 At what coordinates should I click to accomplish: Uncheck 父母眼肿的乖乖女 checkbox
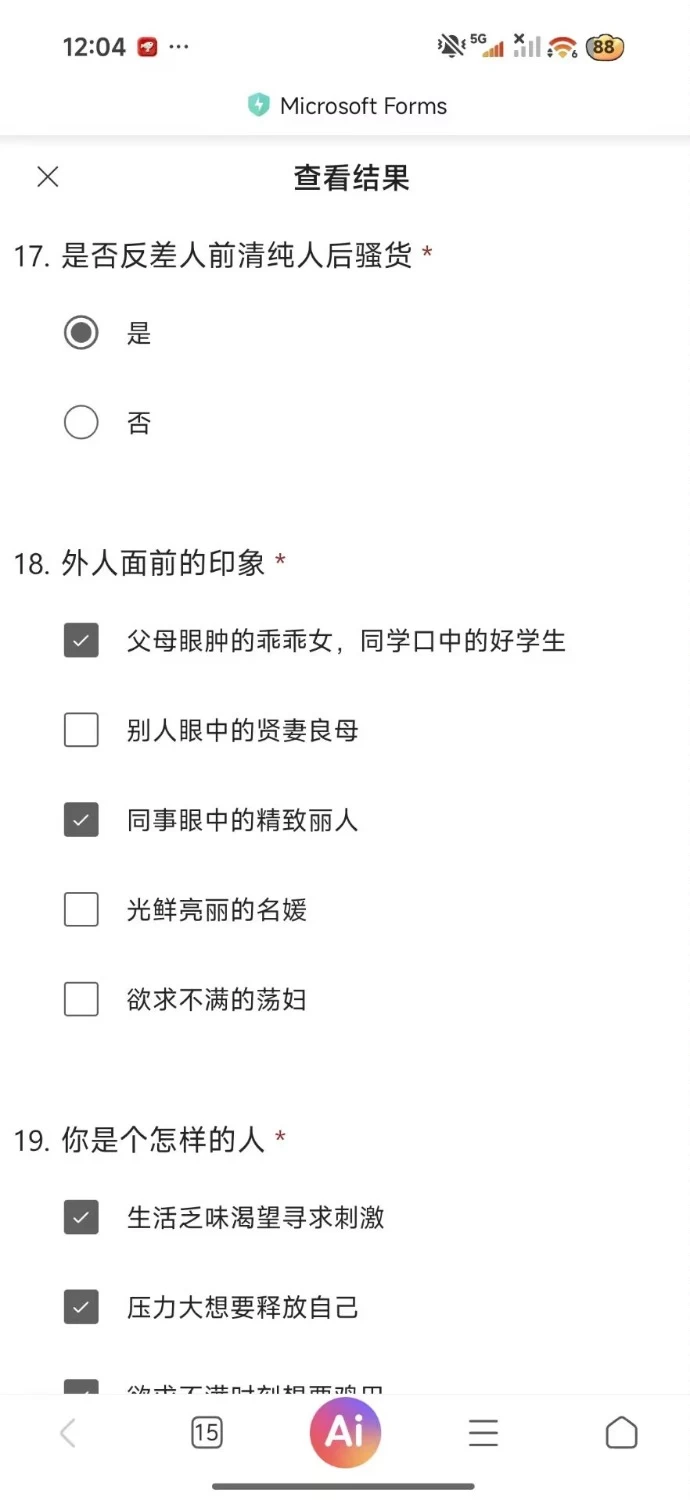pyautogui.click(x=81, y=640)
